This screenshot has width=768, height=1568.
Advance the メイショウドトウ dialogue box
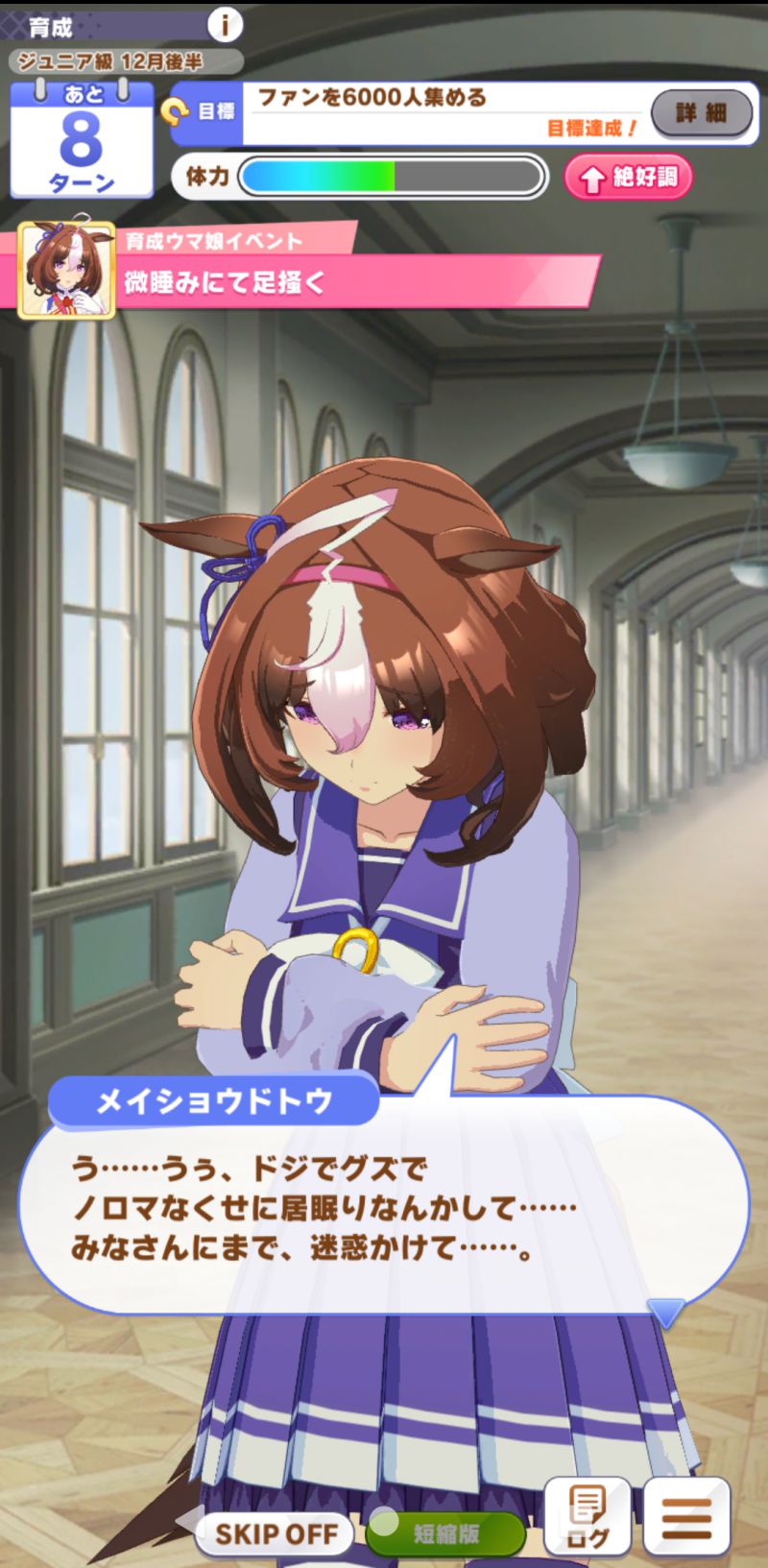[x=384, y=1210]
